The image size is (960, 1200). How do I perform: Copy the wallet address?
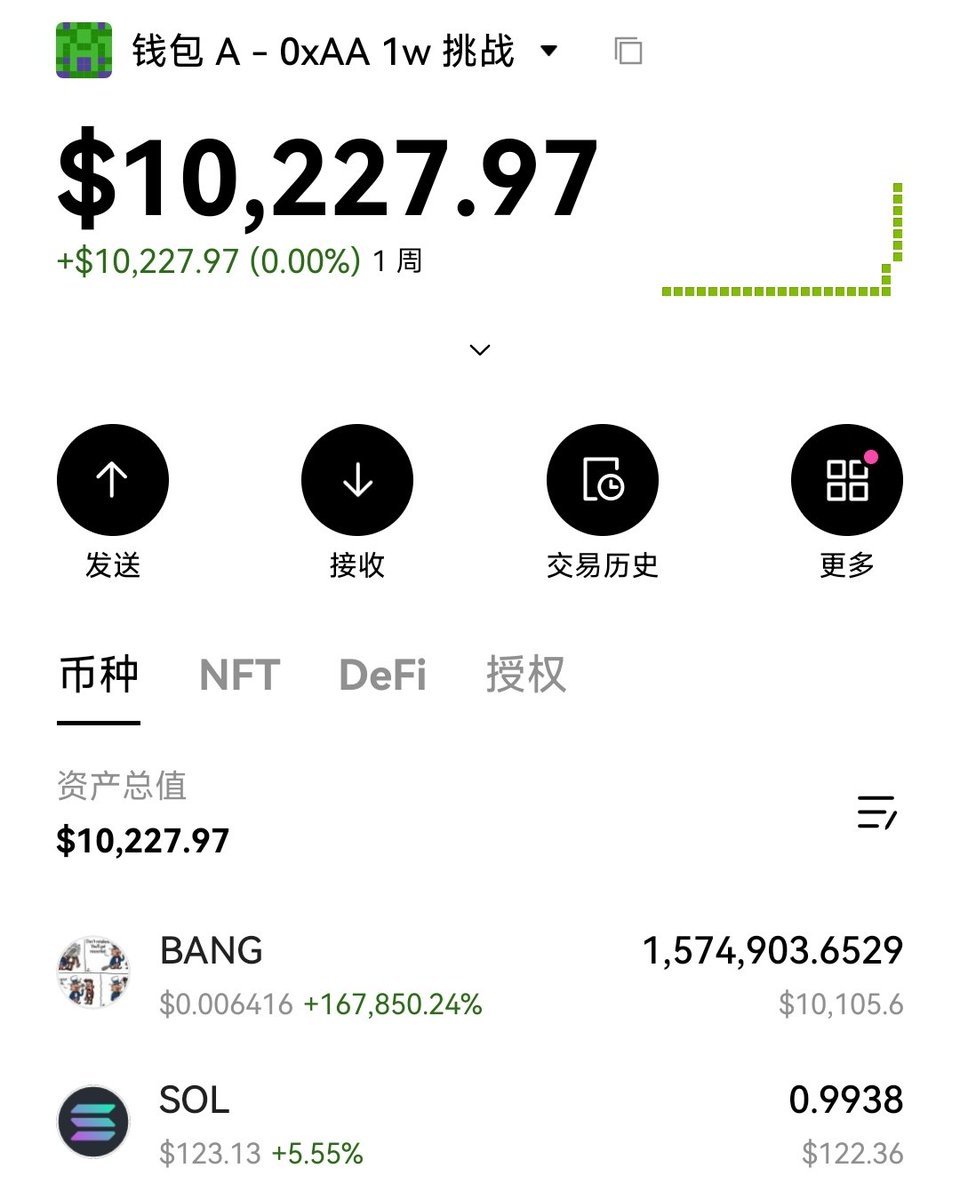pos(628,51)
